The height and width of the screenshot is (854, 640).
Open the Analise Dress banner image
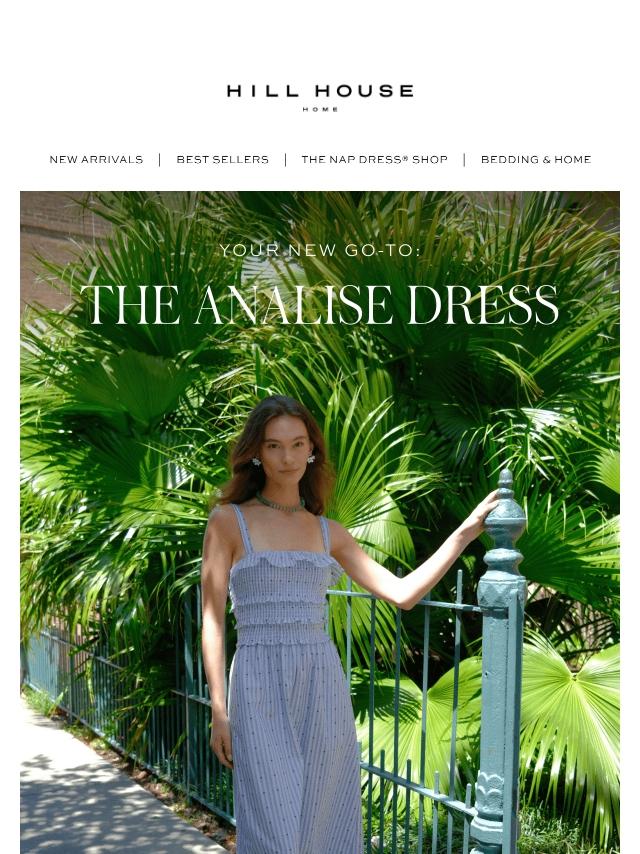point(320,522)
